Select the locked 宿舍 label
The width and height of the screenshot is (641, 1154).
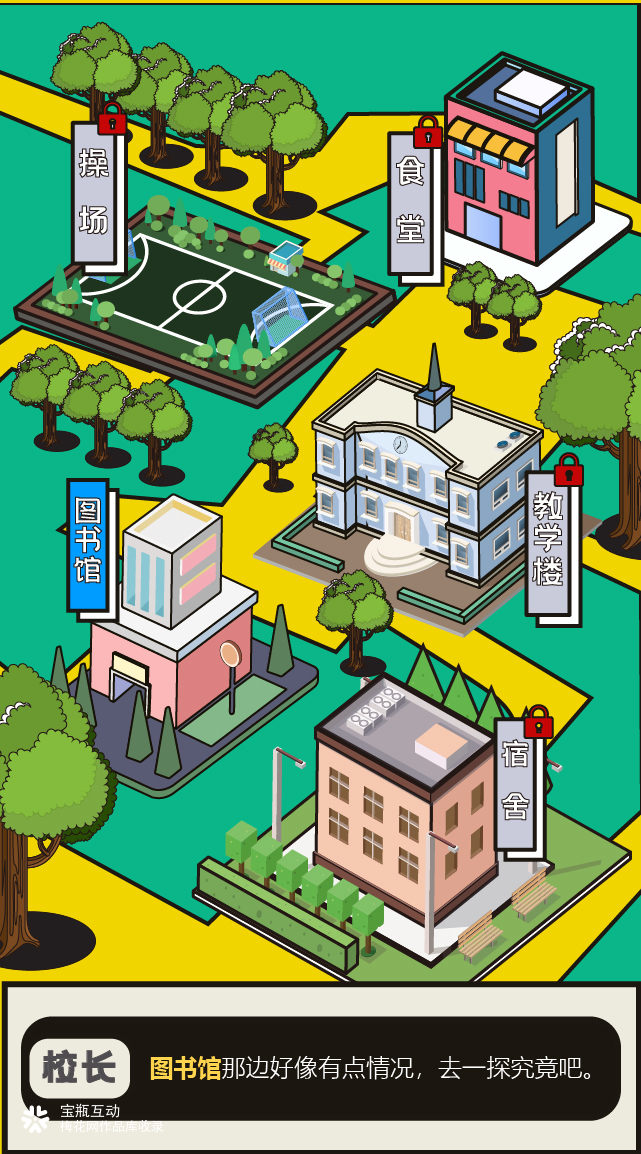516,783
